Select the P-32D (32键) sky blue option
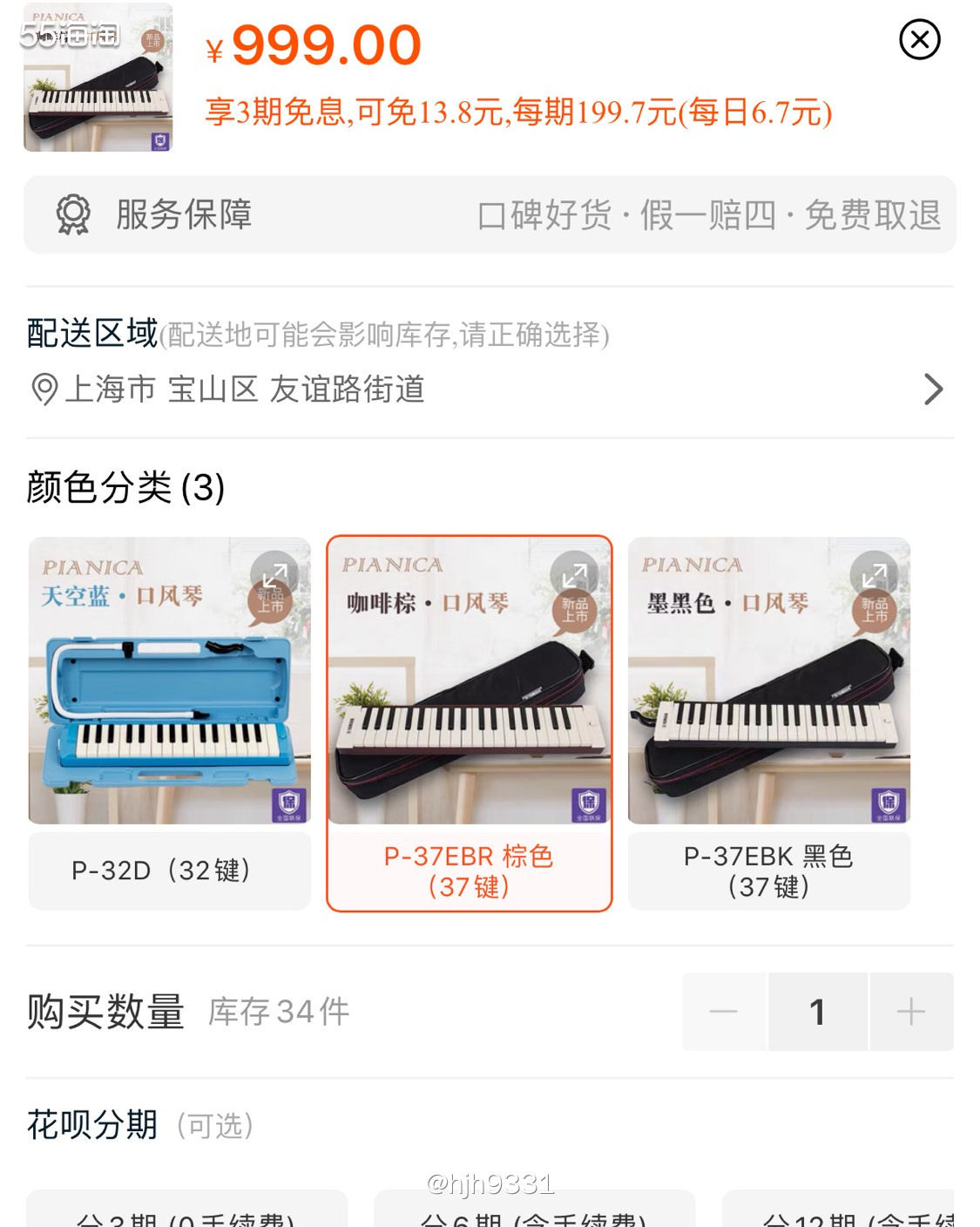 pos(169,871)
